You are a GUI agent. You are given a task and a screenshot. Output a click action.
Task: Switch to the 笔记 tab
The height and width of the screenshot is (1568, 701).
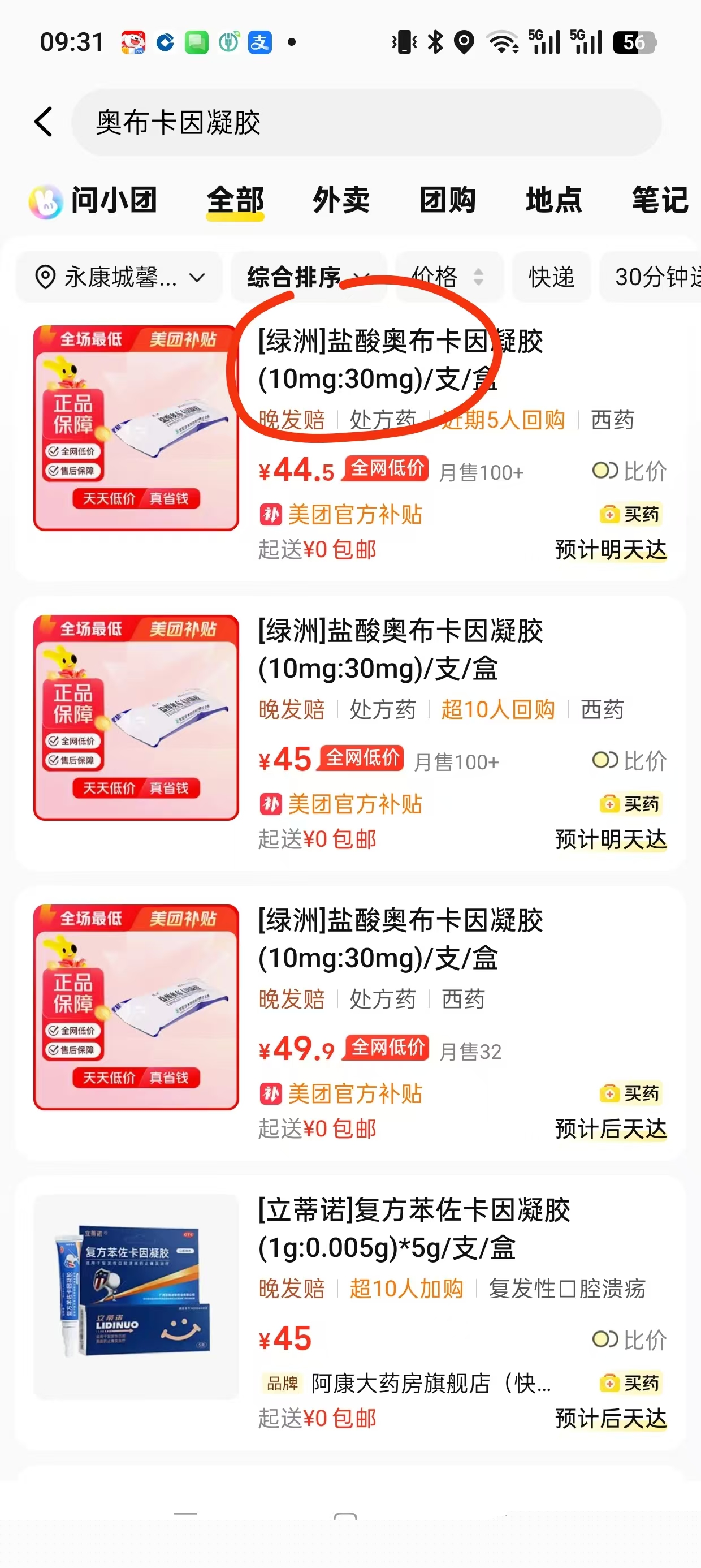660,200
